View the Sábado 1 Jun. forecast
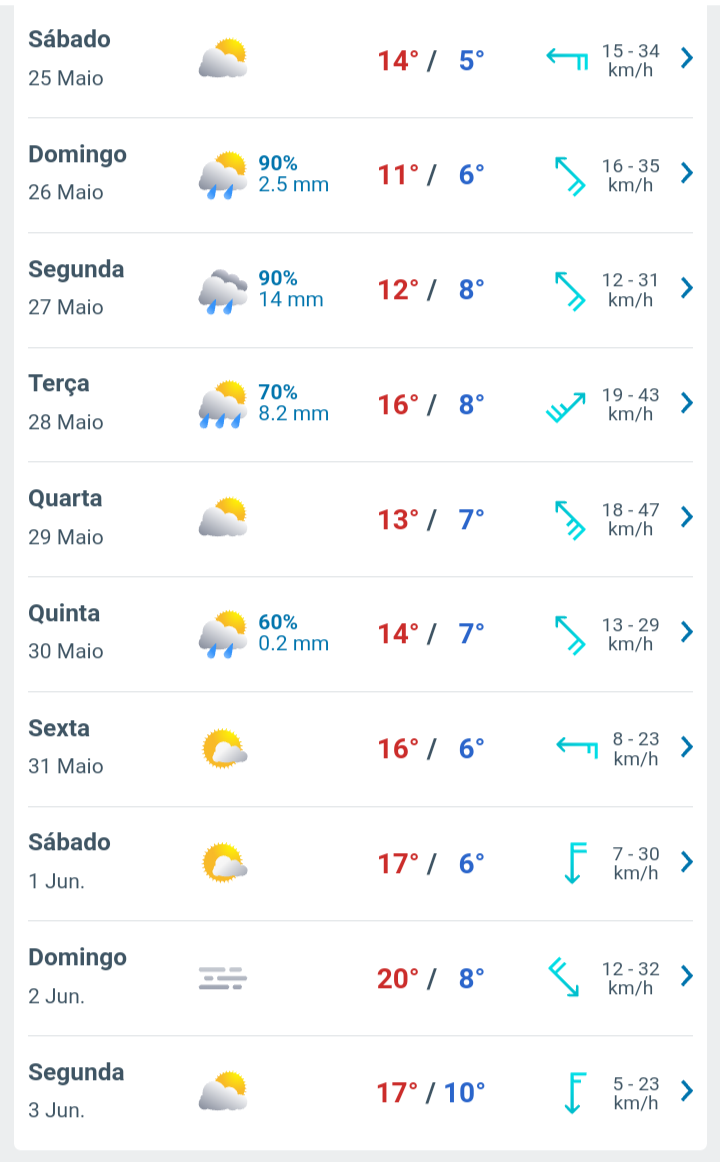Screen dimensions: 720x1162 pos(360,863)
